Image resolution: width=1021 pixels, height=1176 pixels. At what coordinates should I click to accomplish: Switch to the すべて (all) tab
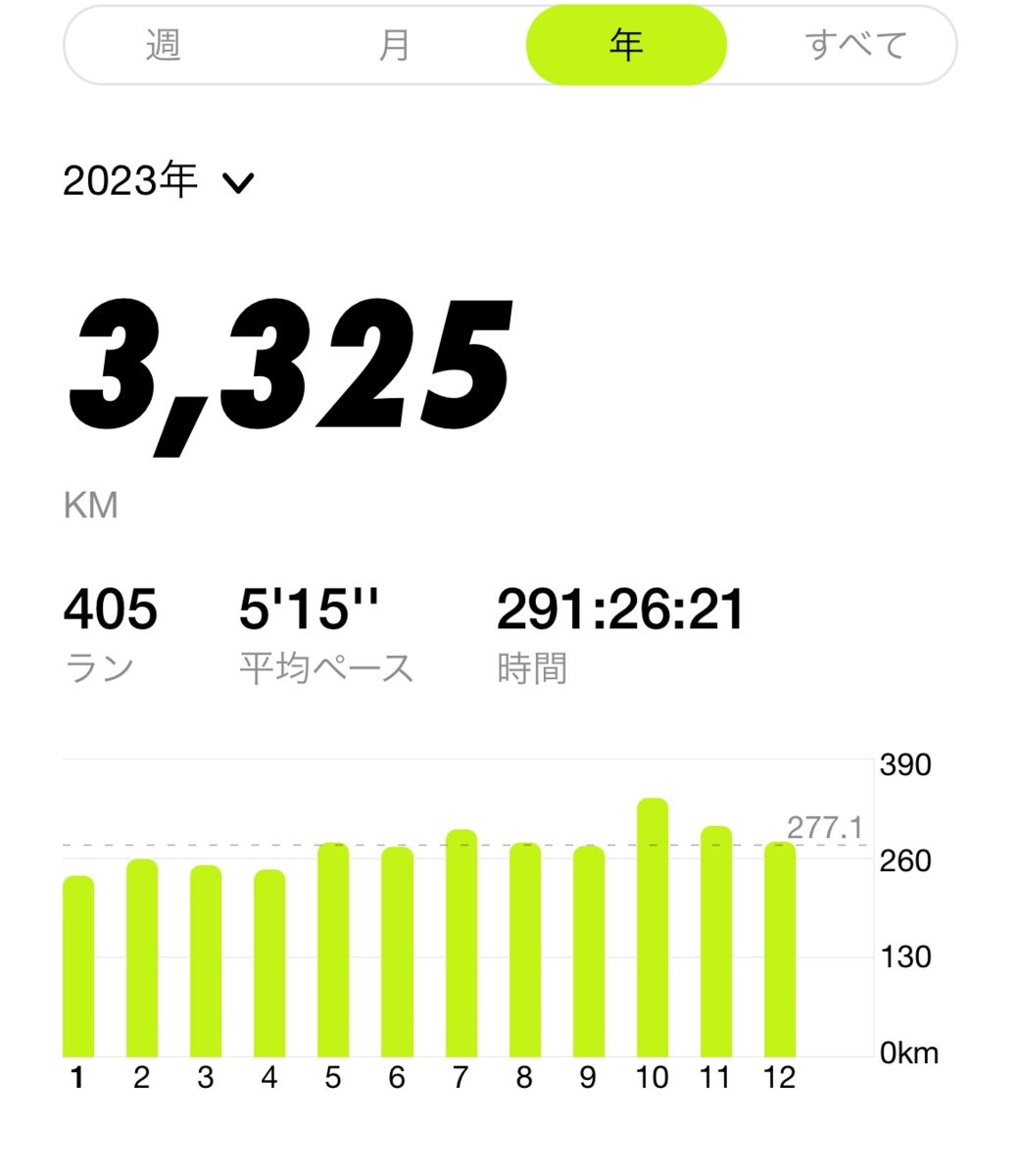pos(855,45)
